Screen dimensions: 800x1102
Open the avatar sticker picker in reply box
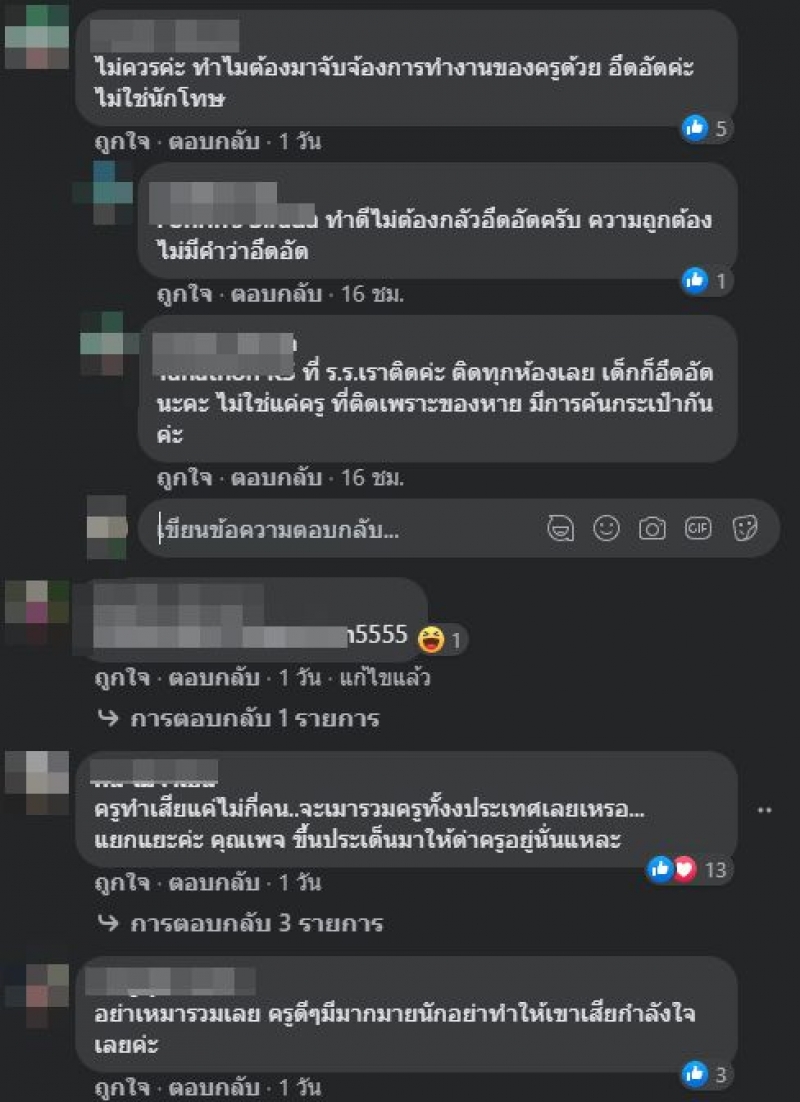click(x=561, y=529)
